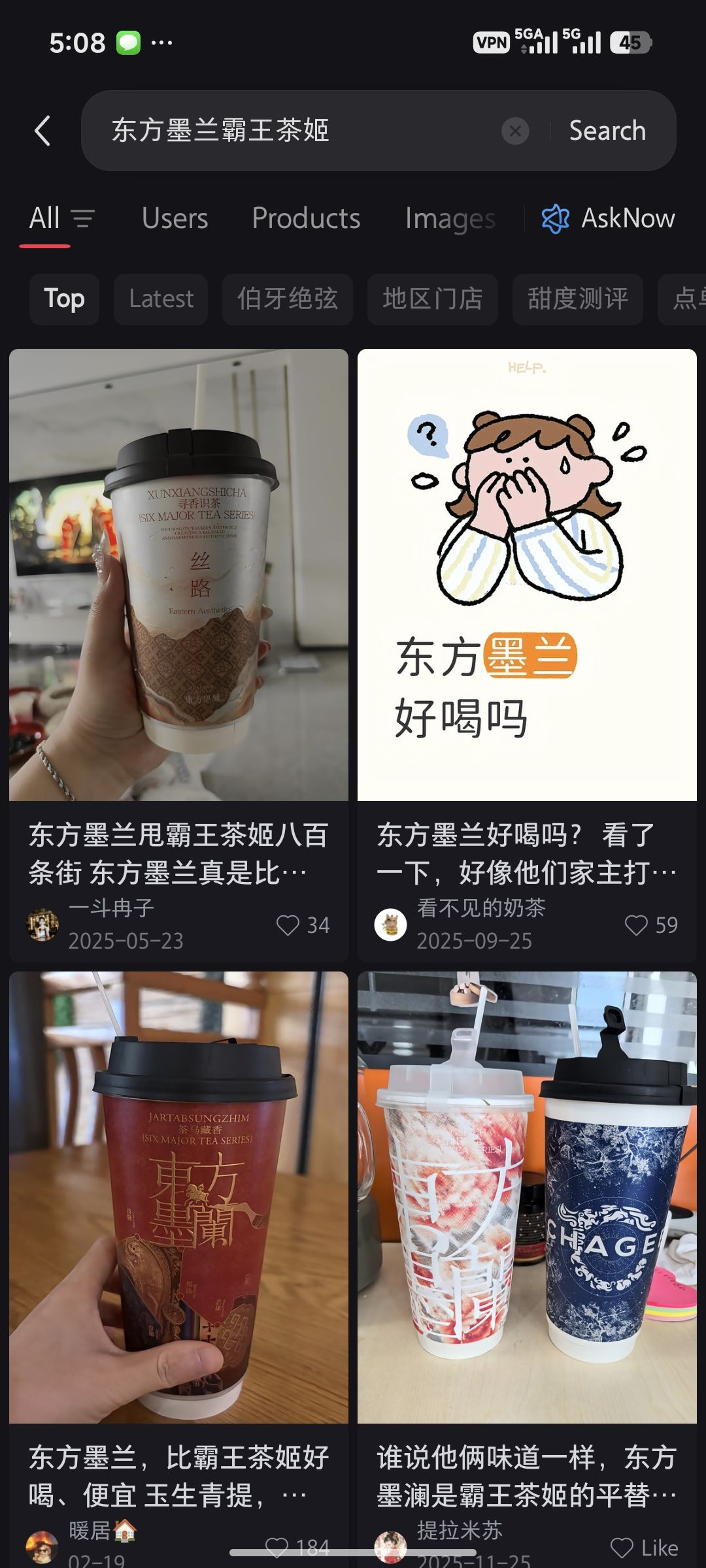Clear the search query text
The height and width of the screenshot is (1568, 706).
pos(515,131)
